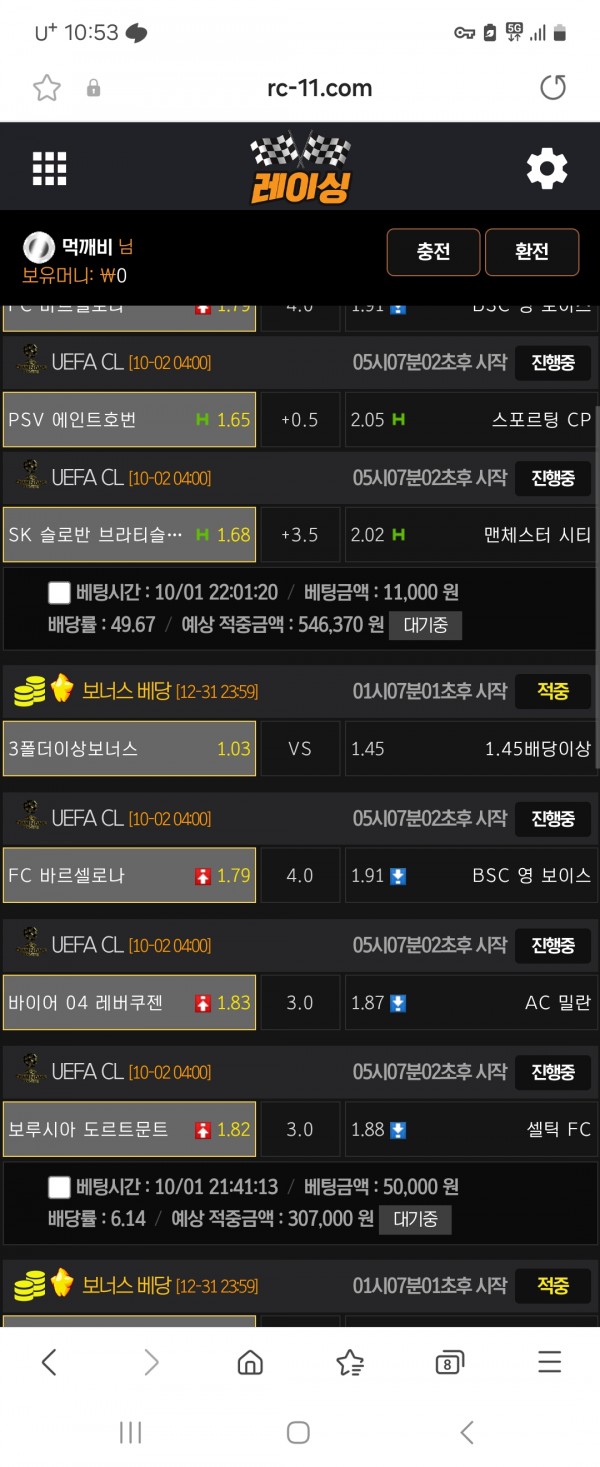This screenshot has height=1467, width=600.
Task: Select checkbox for the 50,000 원 bet
Action: point(59,1187)
